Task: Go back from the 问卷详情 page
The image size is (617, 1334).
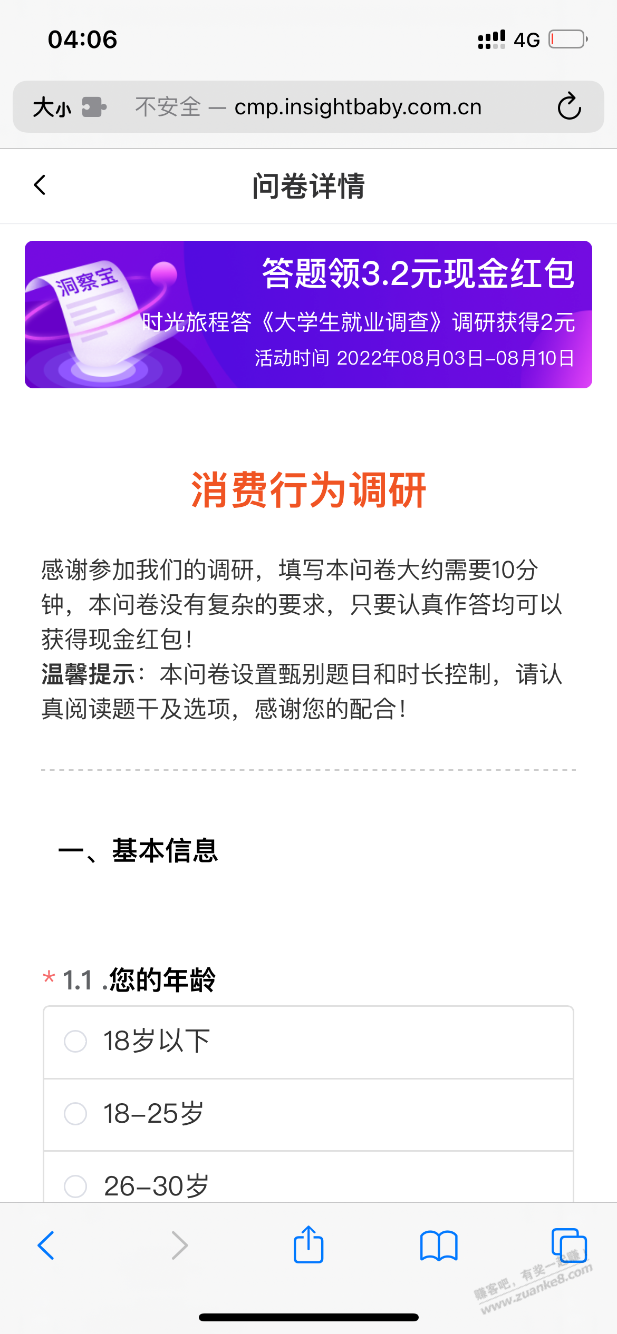Action: tap(40, 185)
